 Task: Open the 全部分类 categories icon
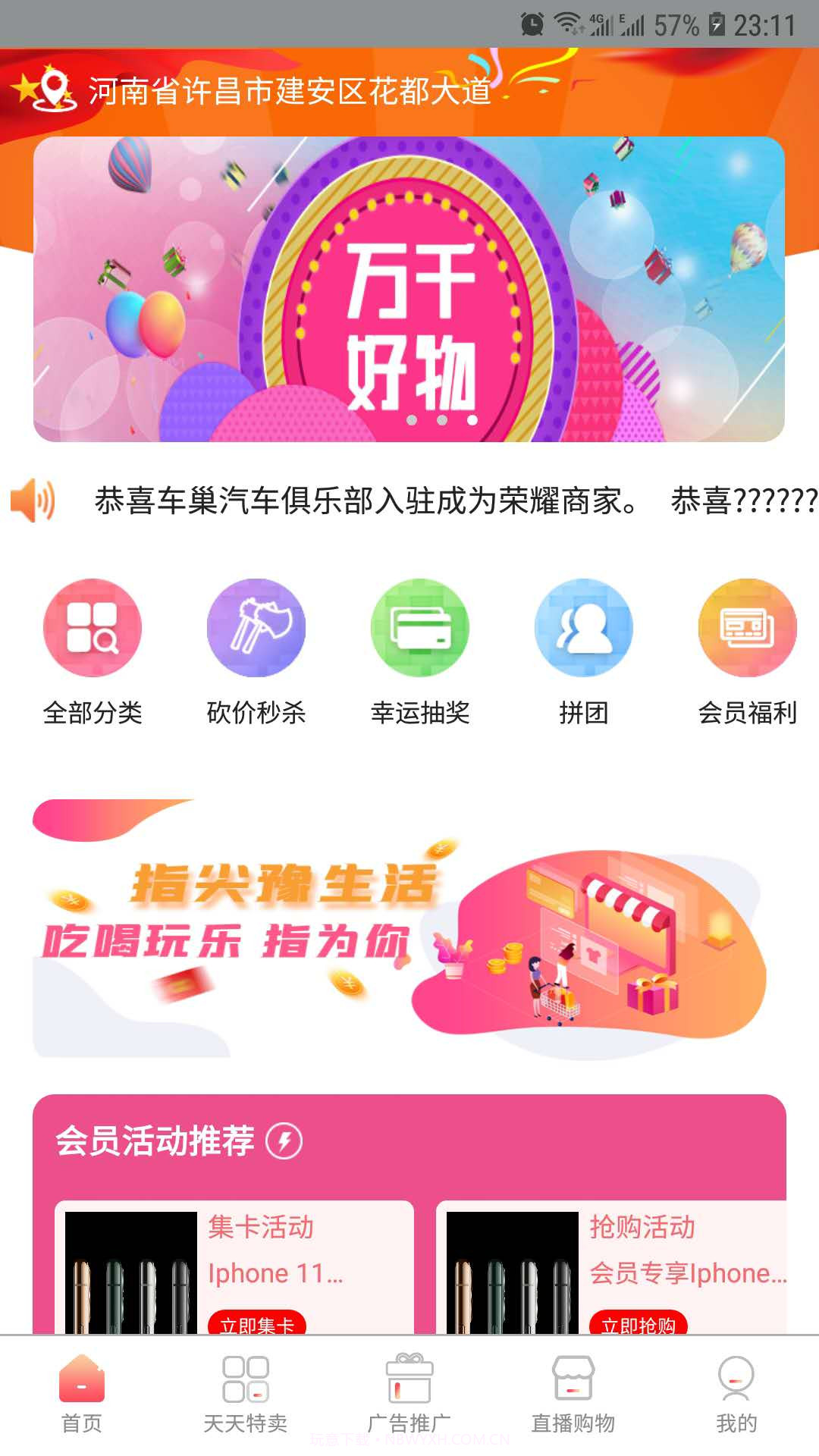tap(93, 628)
